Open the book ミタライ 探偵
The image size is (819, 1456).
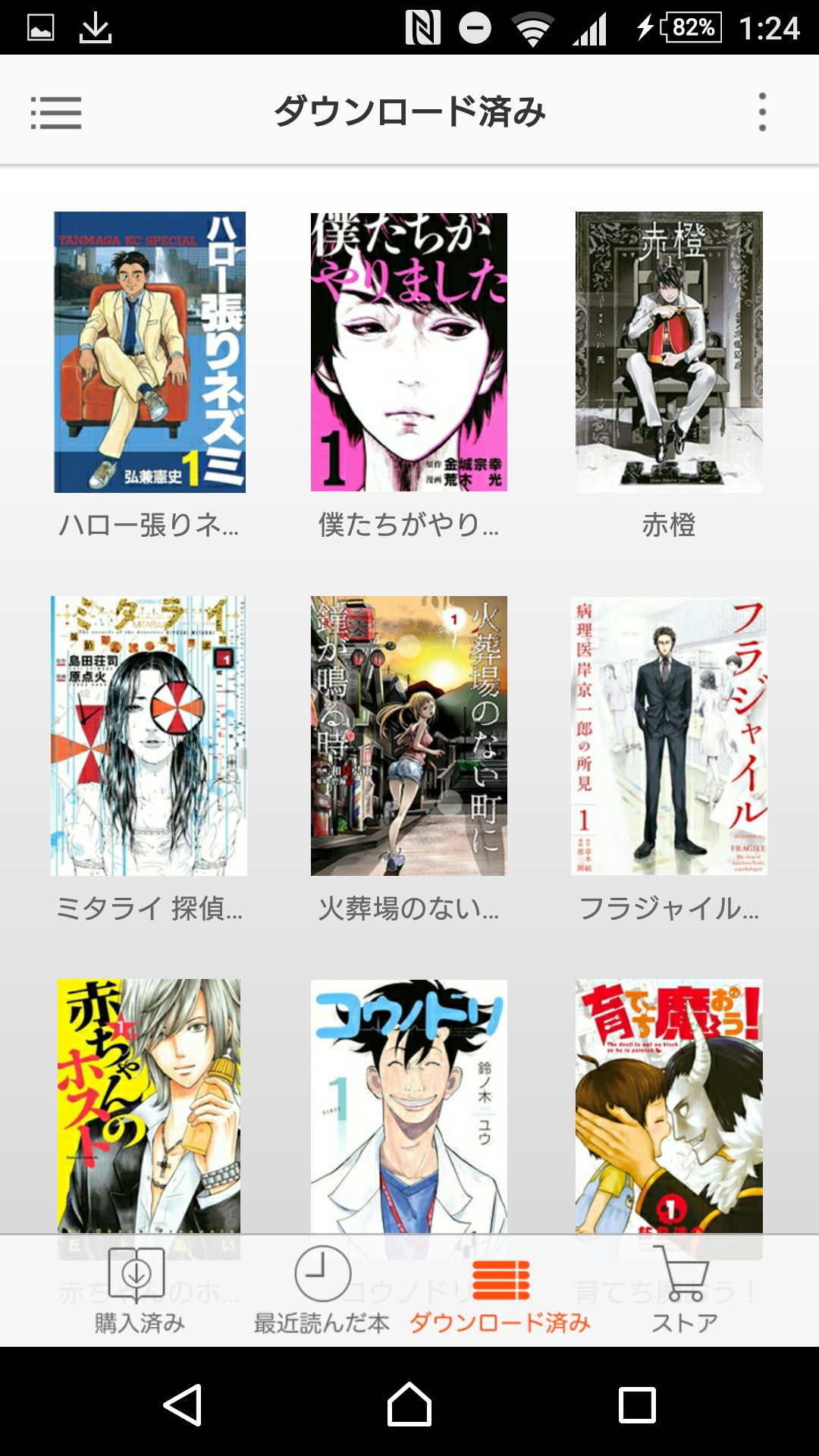coord(149,736)
